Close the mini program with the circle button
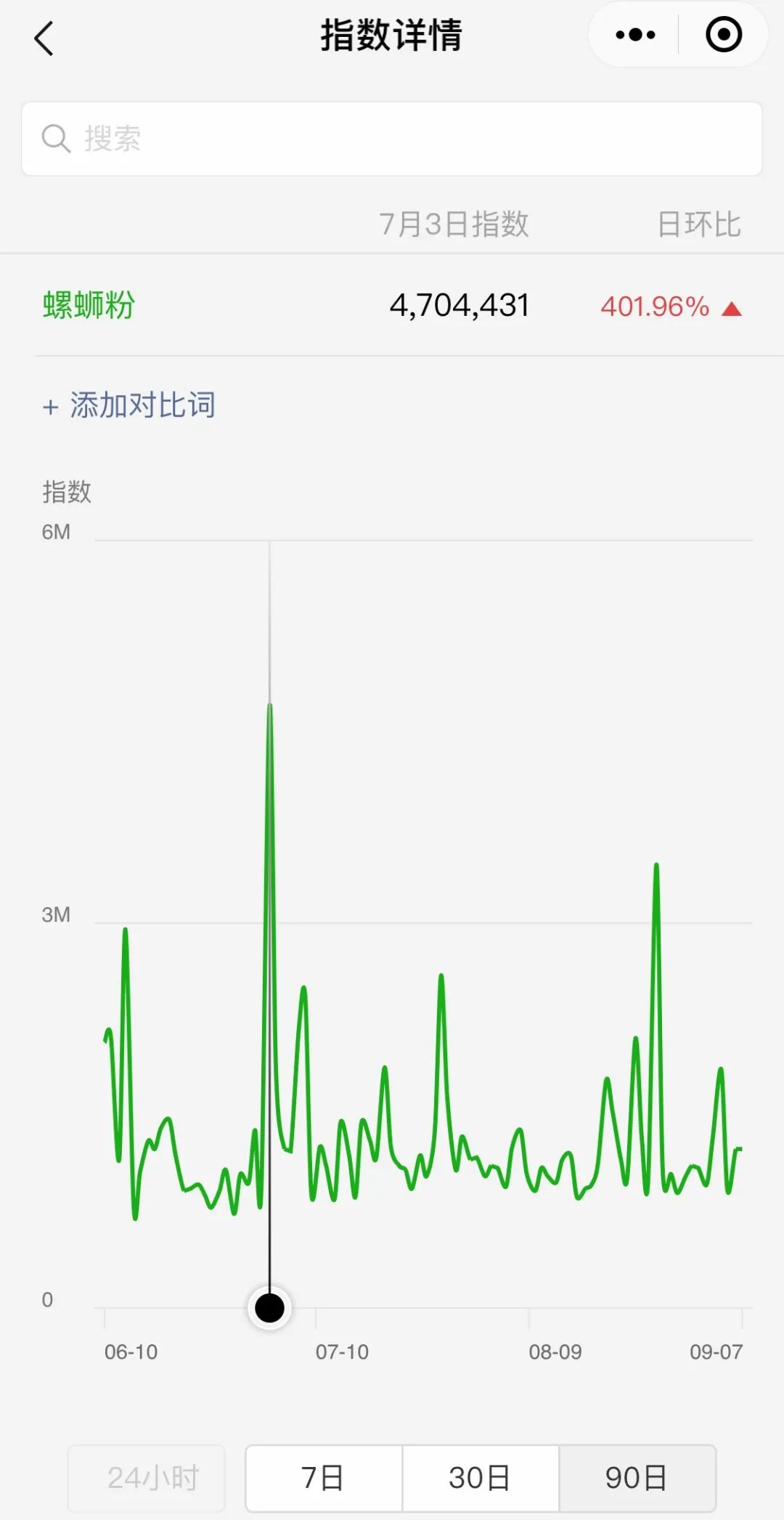 coord(724,34)
